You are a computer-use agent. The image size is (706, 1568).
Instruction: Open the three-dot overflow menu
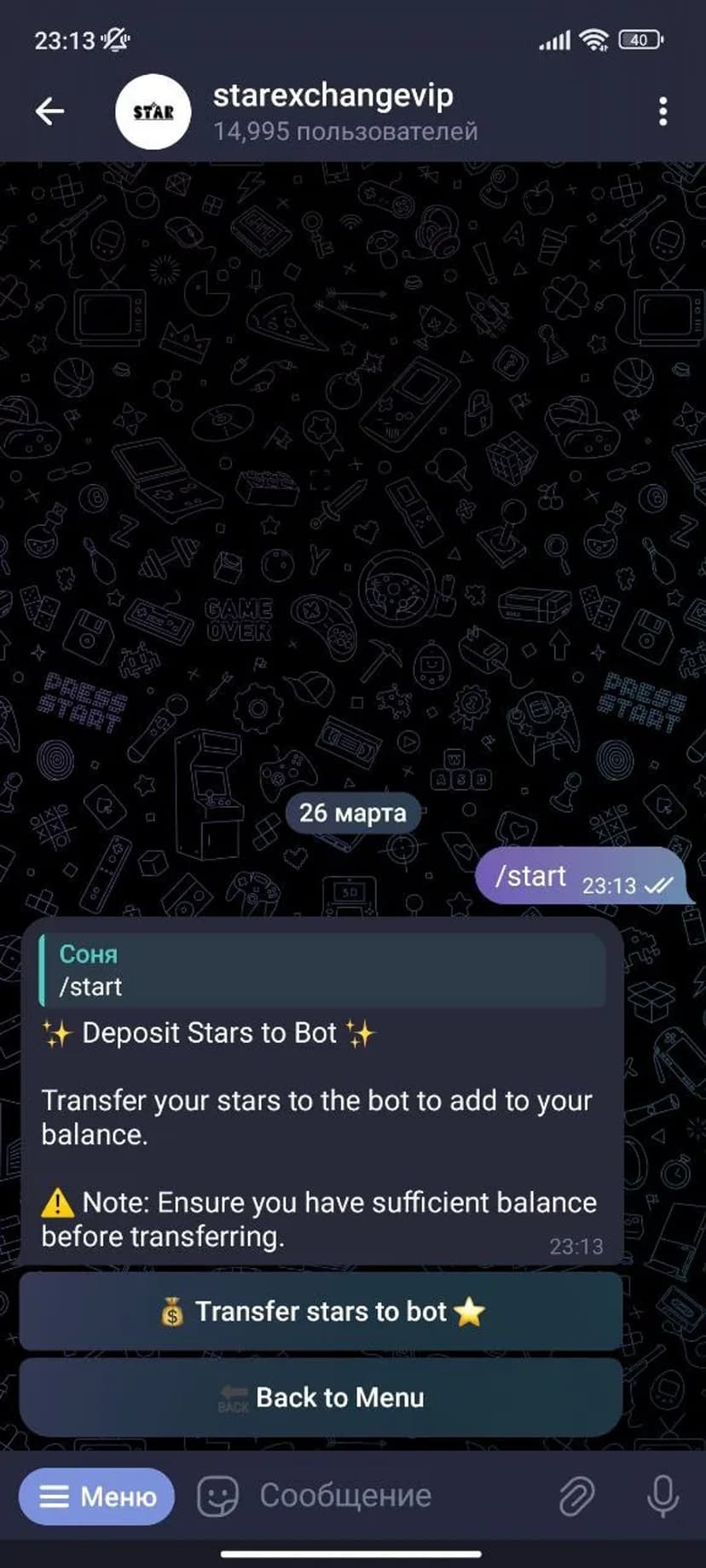(663, 112)
